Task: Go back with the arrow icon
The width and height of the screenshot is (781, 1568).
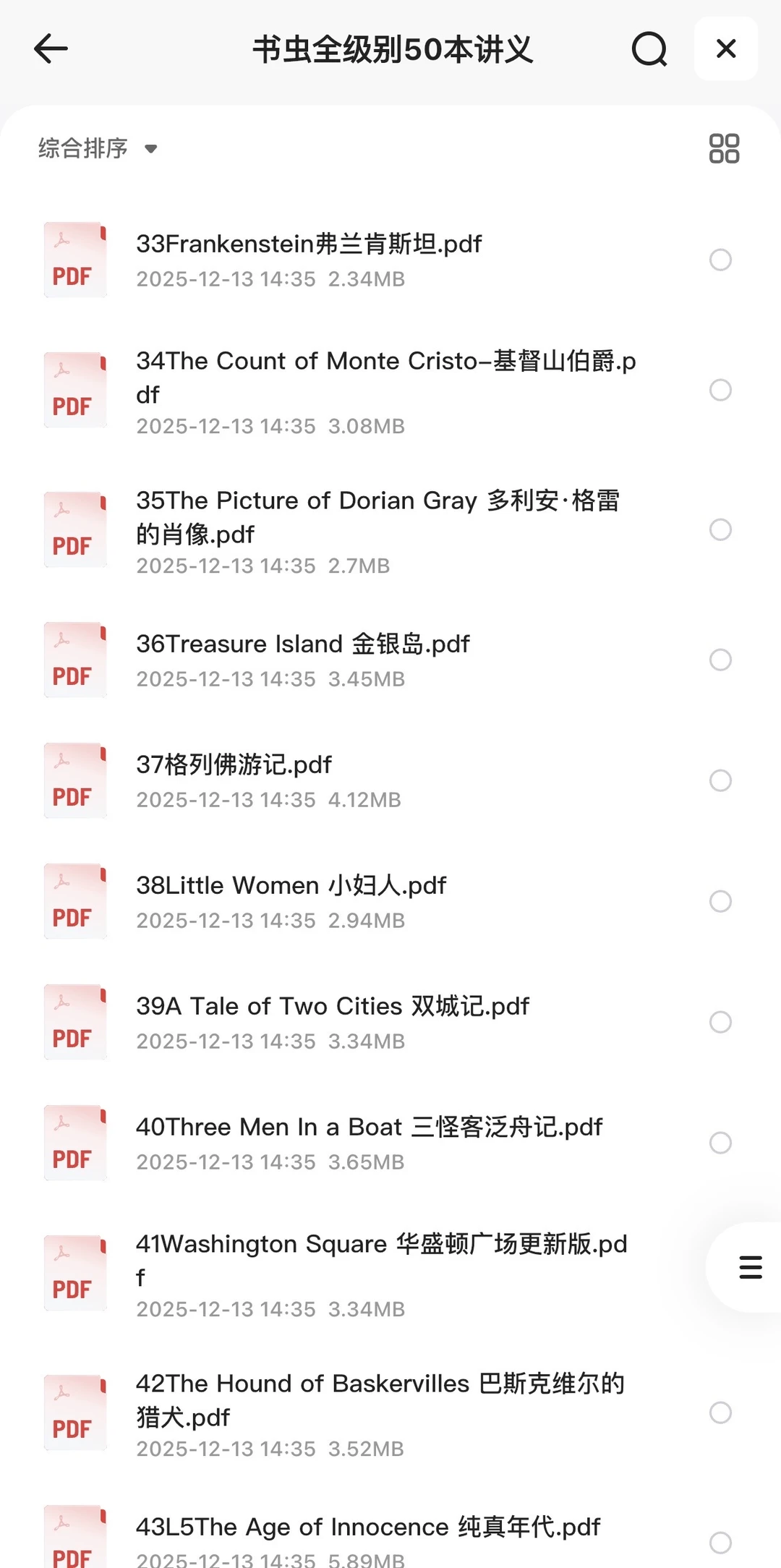Action: click(x=51, y=49)
